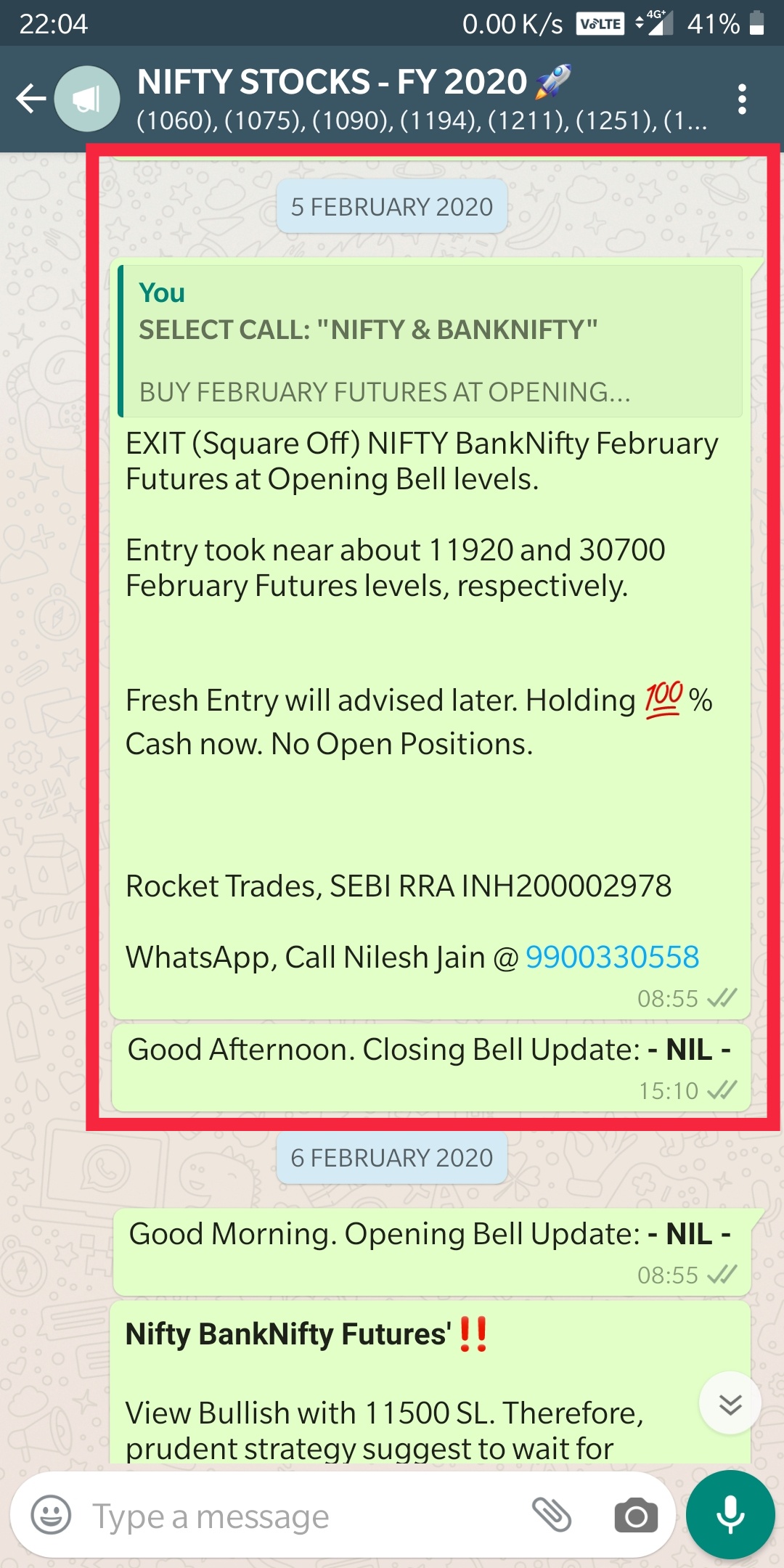784x1568 pixels.
Task: Tap the voice message microphone
Action: click(x=730, y=1514)
